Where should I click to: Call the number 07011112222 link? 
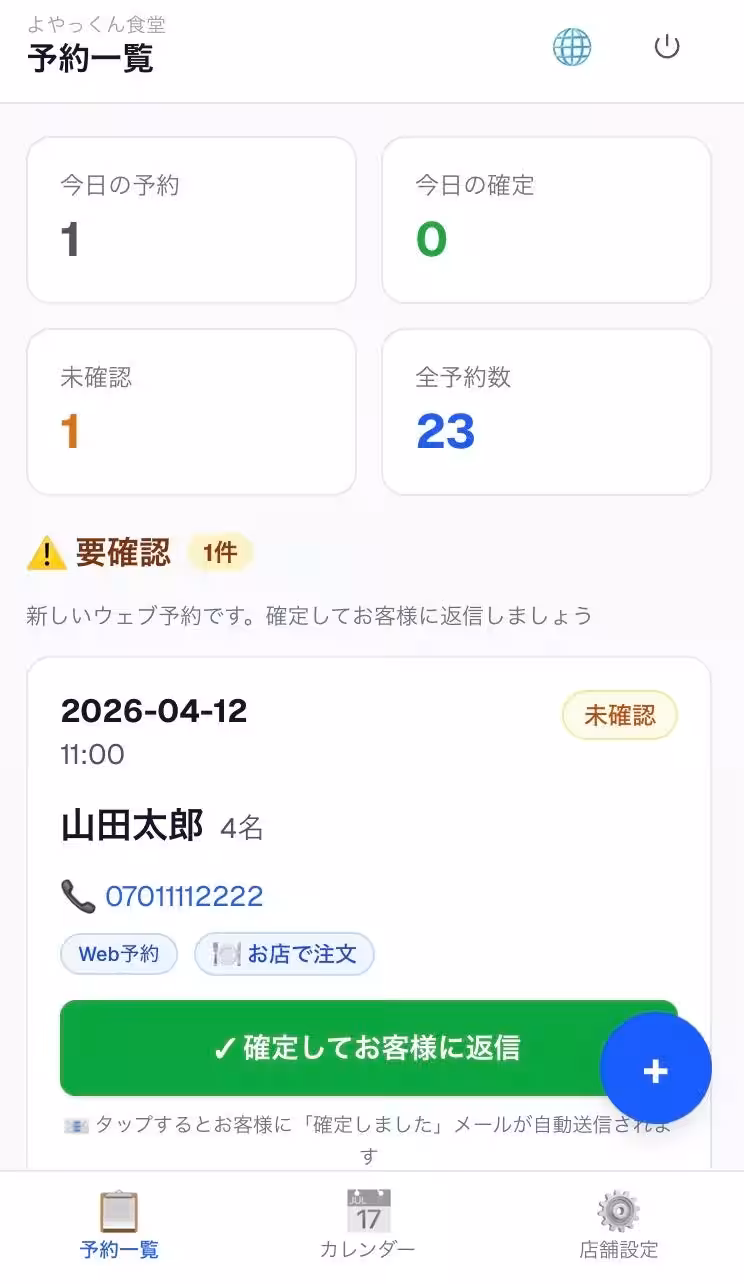pos(186,896)
